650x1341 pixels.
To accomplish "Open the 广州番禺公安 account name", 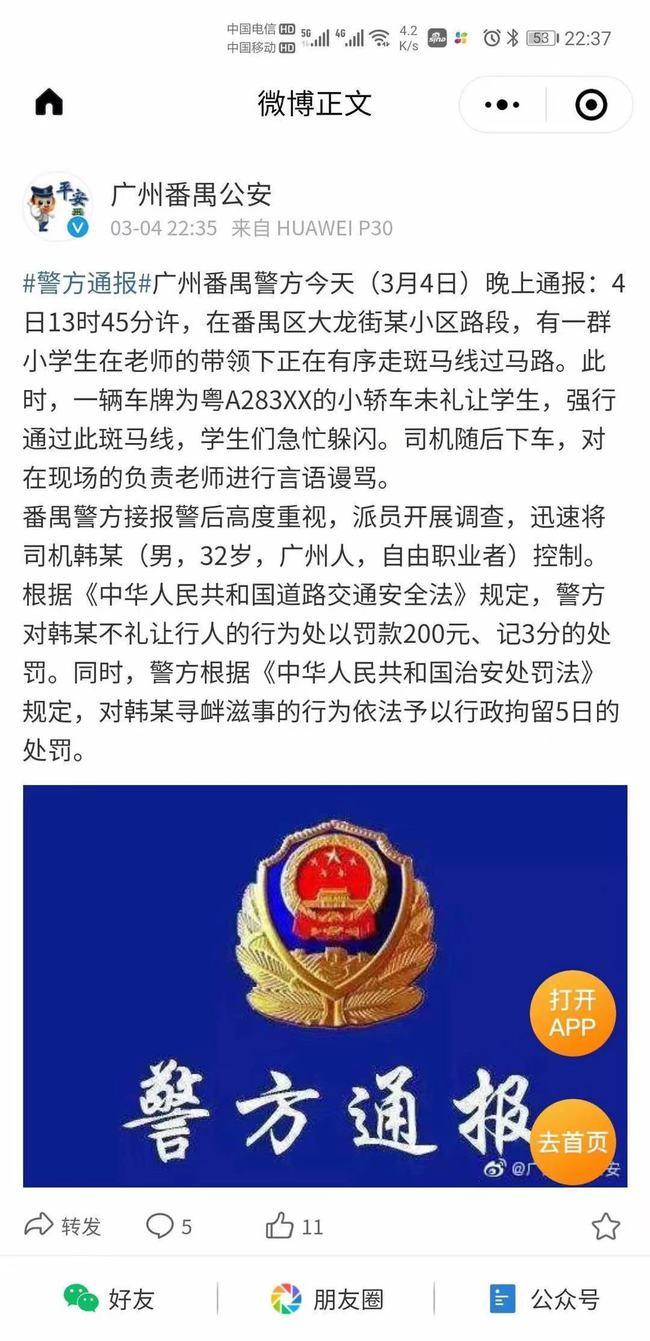I will (x=190, y=193).
